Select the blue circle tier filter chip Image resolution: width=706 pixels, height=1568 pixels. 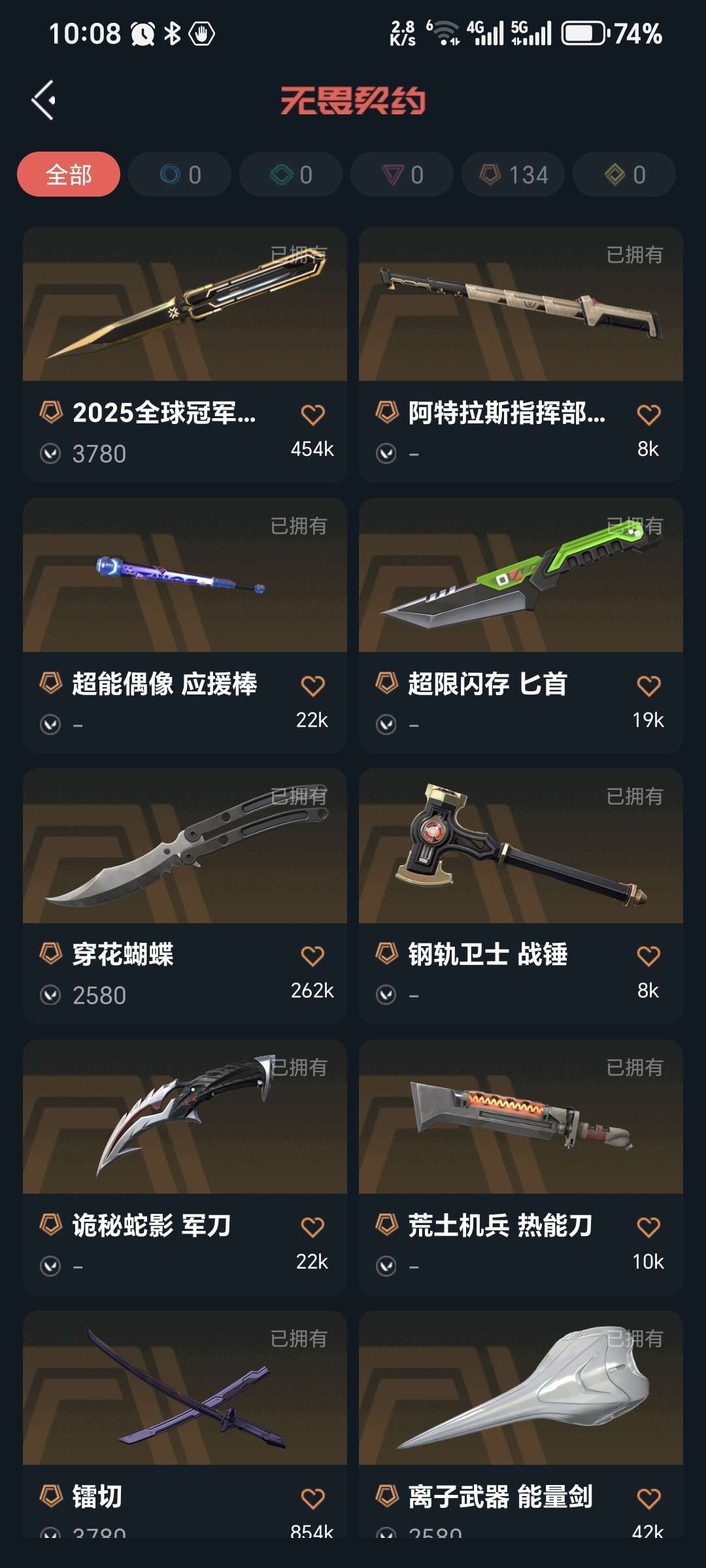180,174
